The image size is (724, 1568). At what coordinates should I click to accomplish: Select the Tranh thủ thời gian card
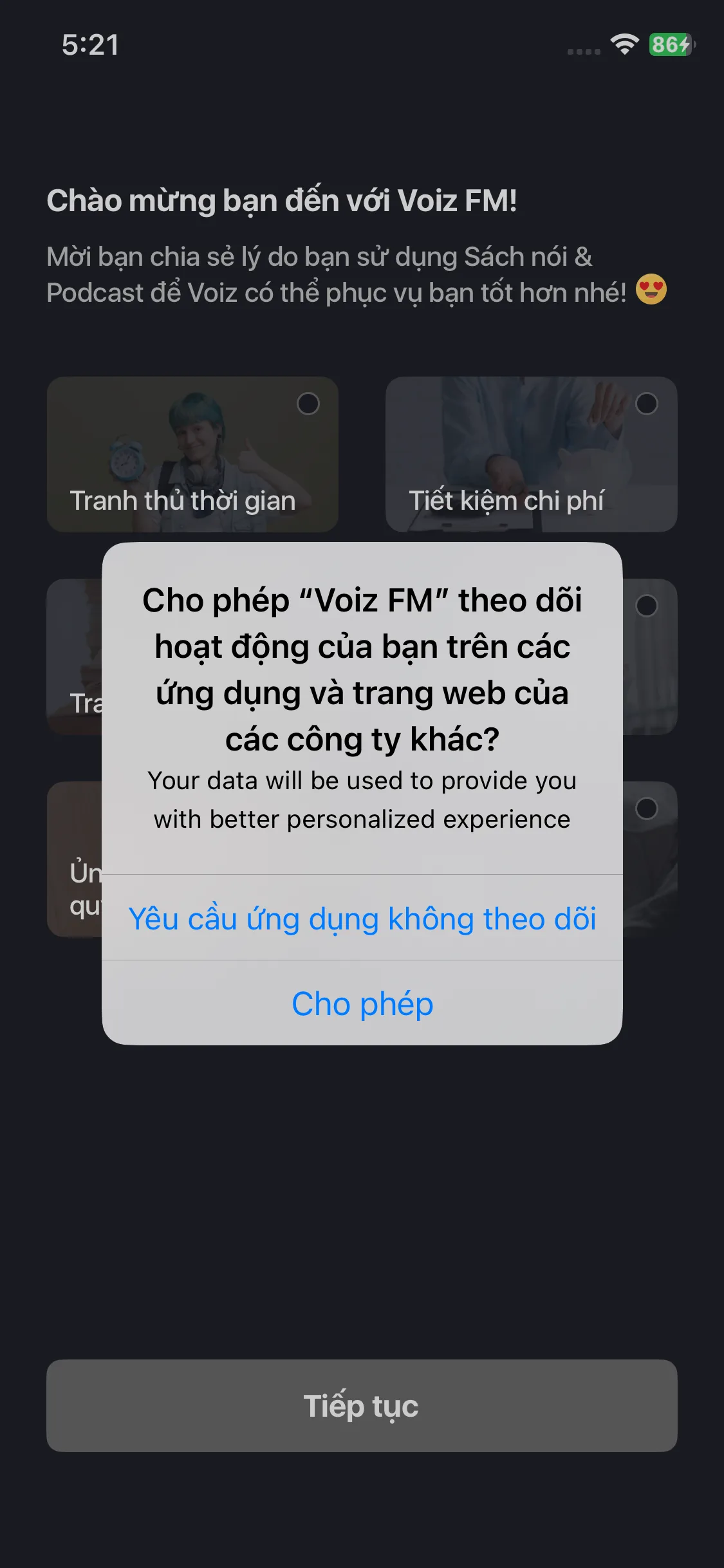192,454
